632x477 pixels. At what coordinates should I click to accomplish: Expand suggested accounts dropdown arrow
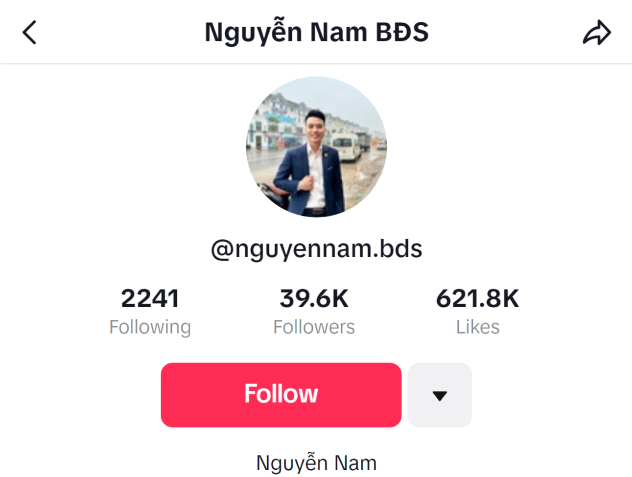[439, 395]
